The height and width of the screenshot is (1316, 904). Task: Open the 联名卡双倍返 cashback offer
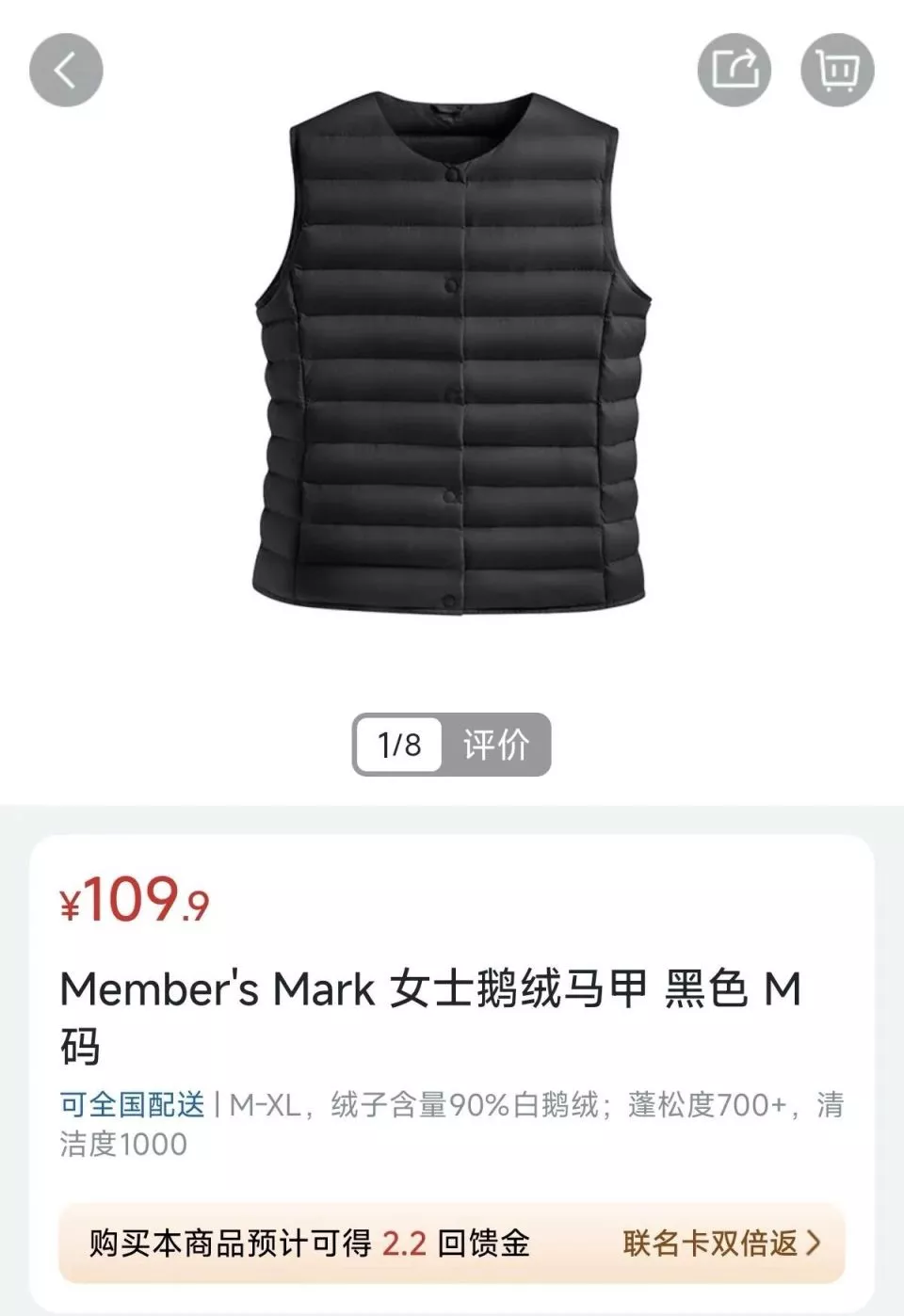pos(720,1243)
